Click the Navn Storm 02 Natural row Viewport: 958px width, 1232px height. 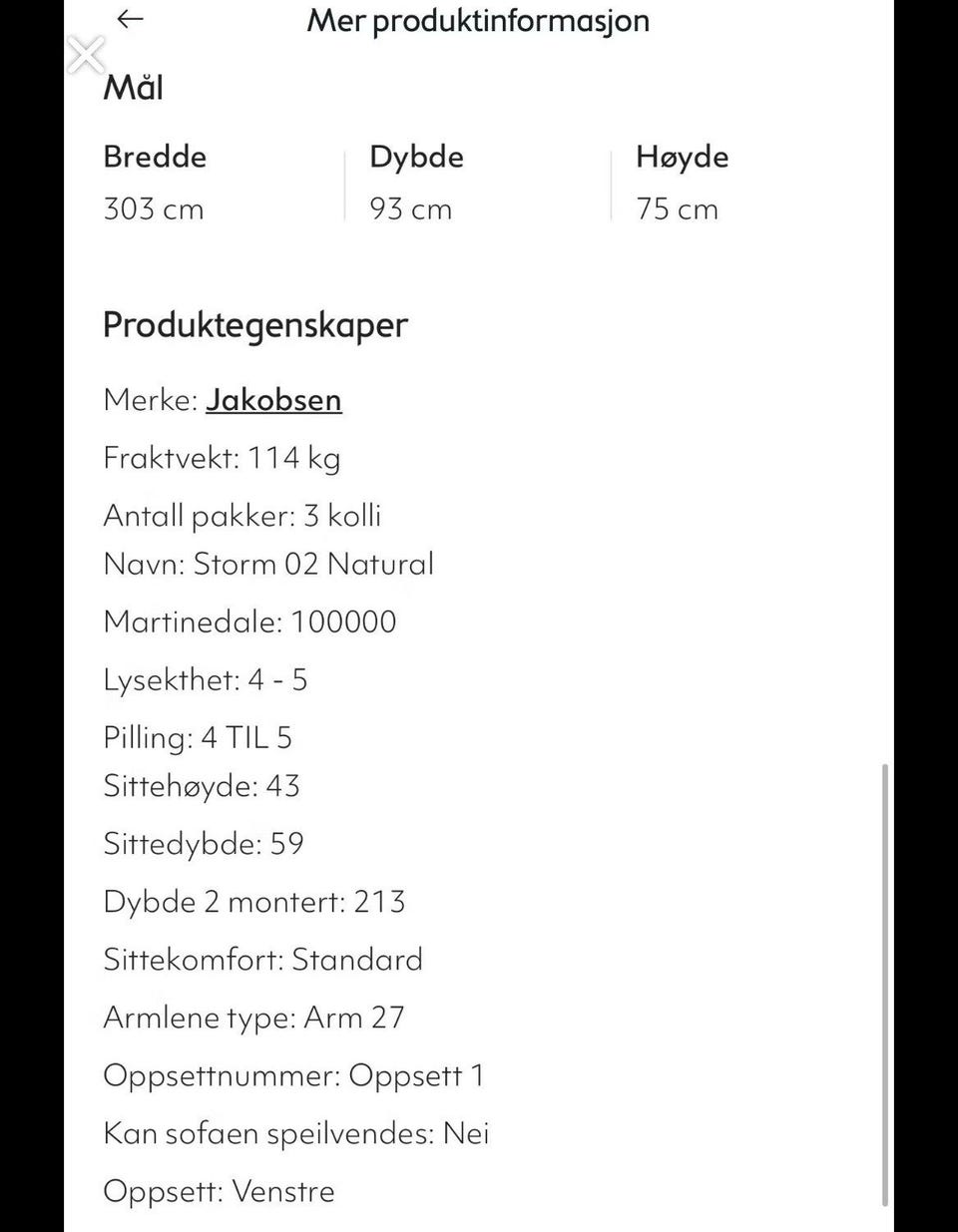pos(268,564)
